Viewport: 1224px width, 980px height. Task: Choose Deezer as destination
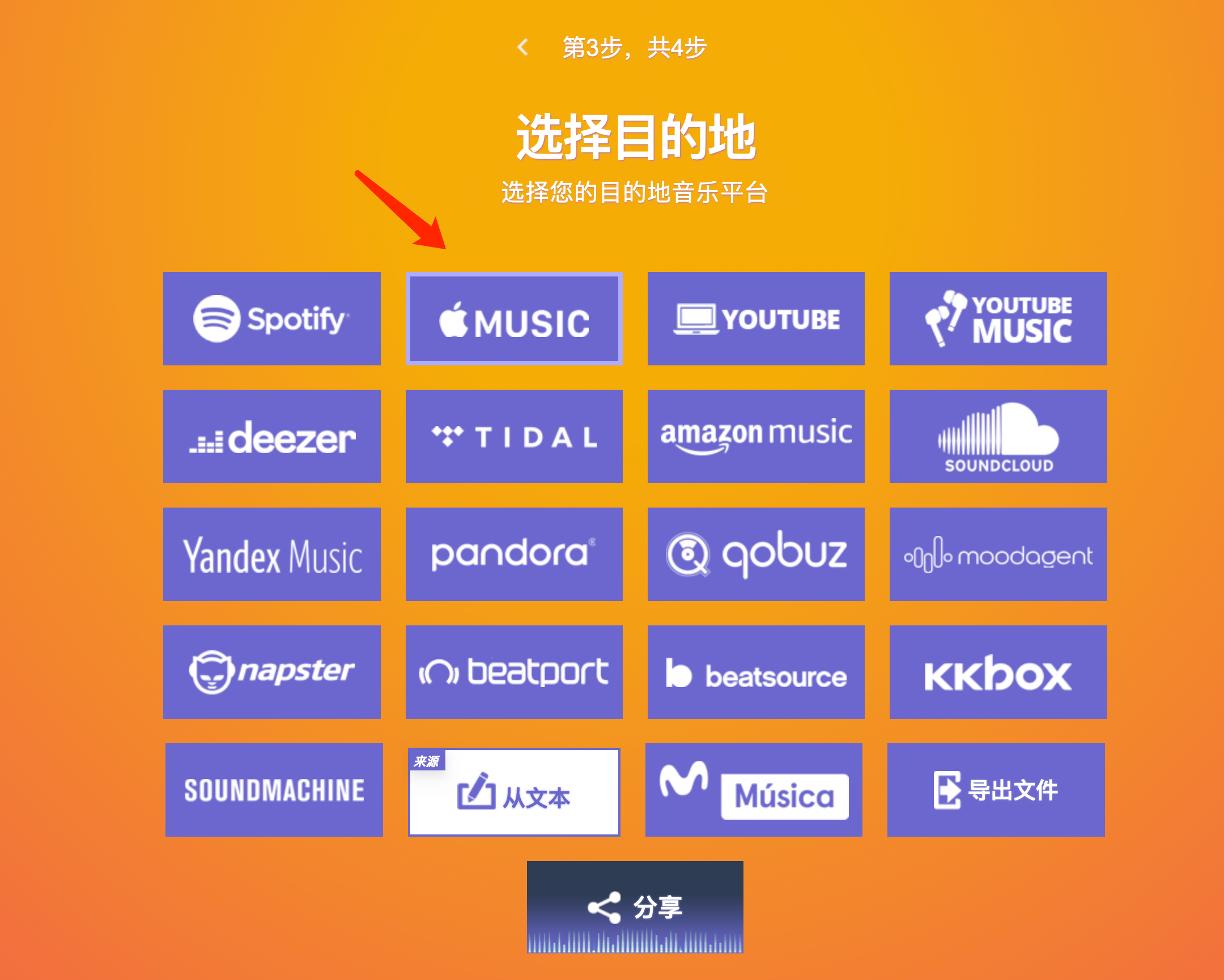[x=271, y=436]
